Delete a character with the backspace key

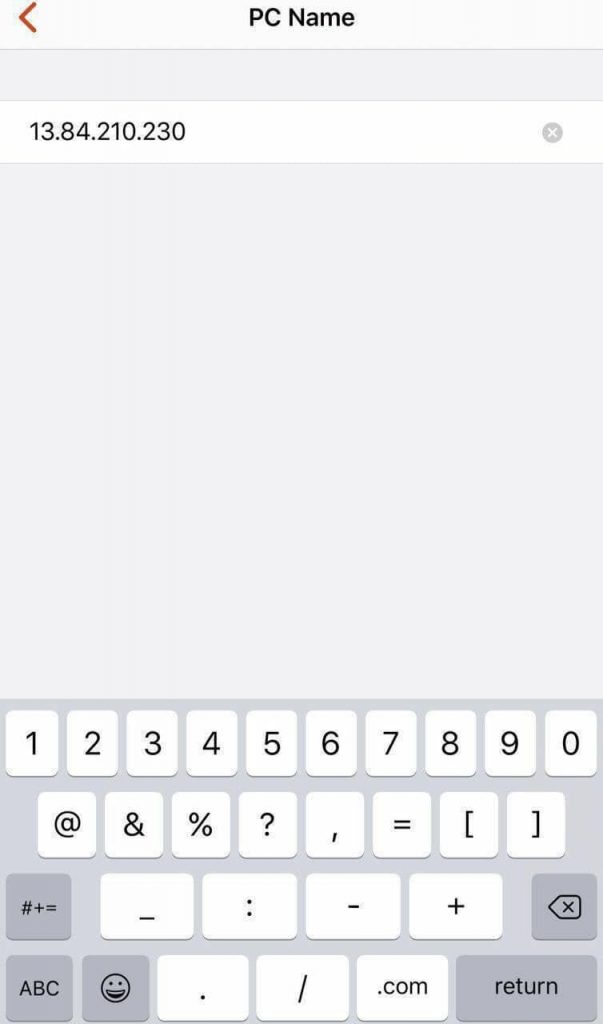point(564,906)
